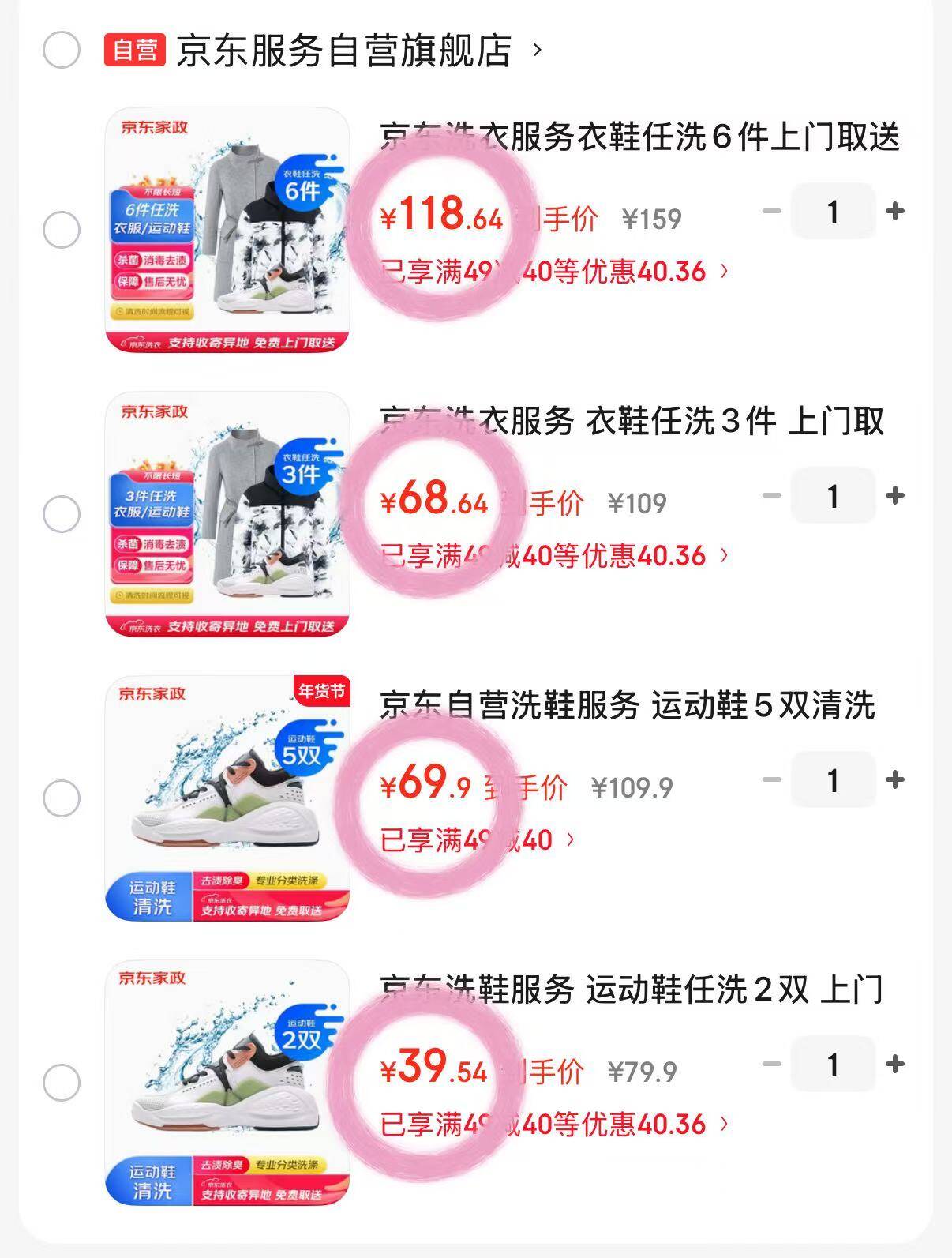Reduce quantity of 运动鞋任洗2双
The image size is (952, 1258).
[772, 1065]
